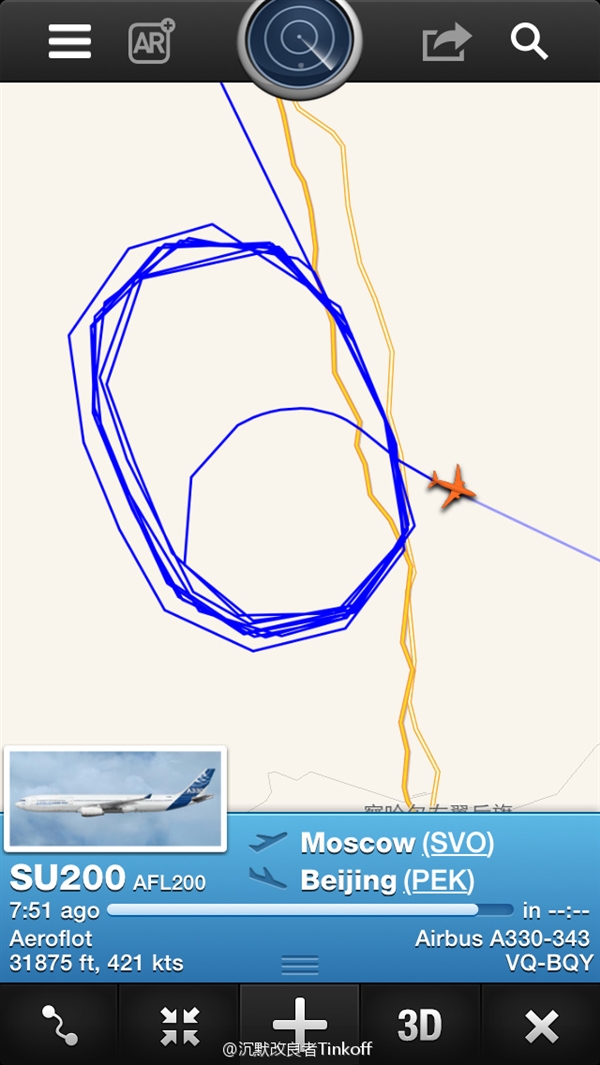Close the SU200 flight panel

point(541,1025)
